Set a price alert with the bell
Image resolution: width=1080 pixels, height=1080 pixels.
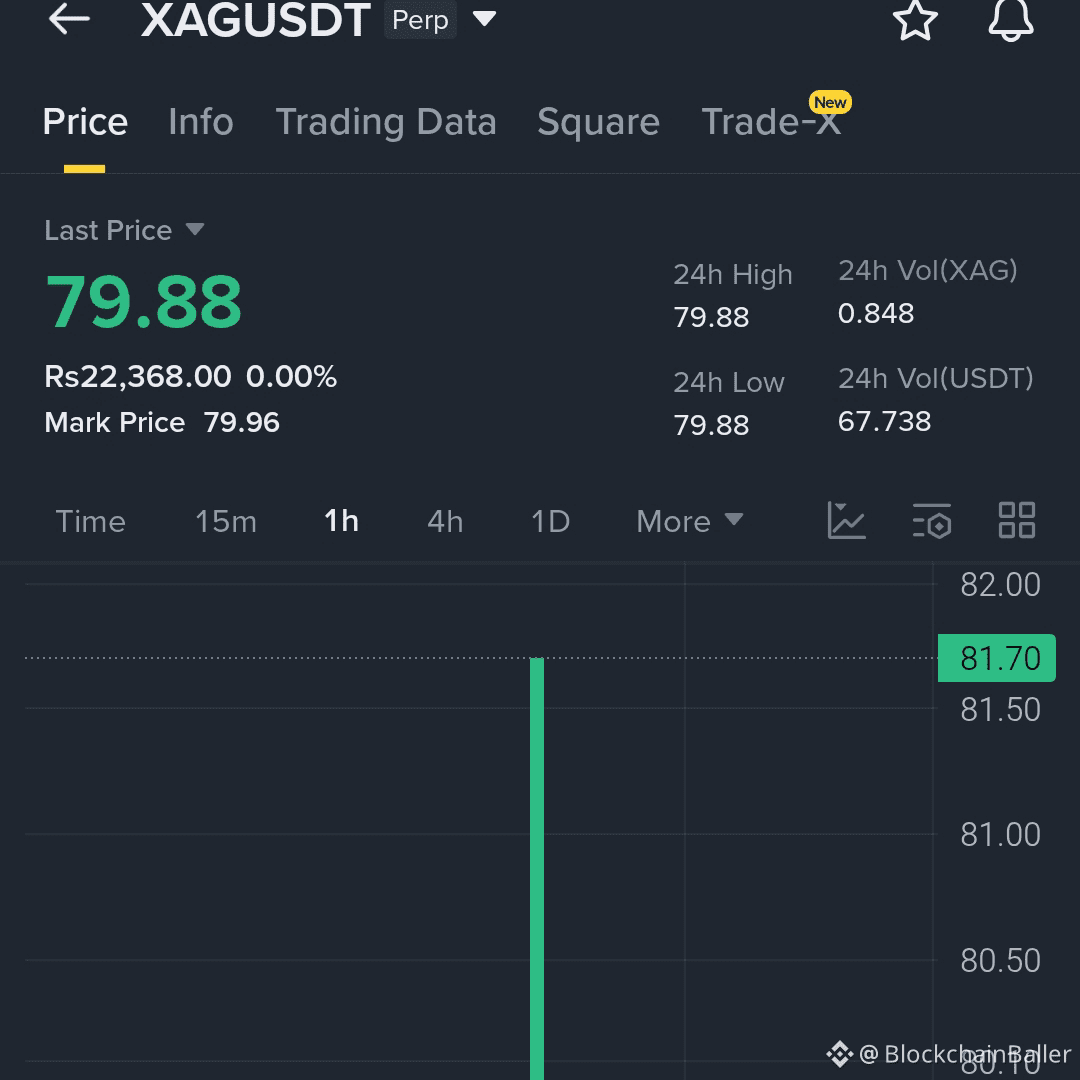point(1011,20)
